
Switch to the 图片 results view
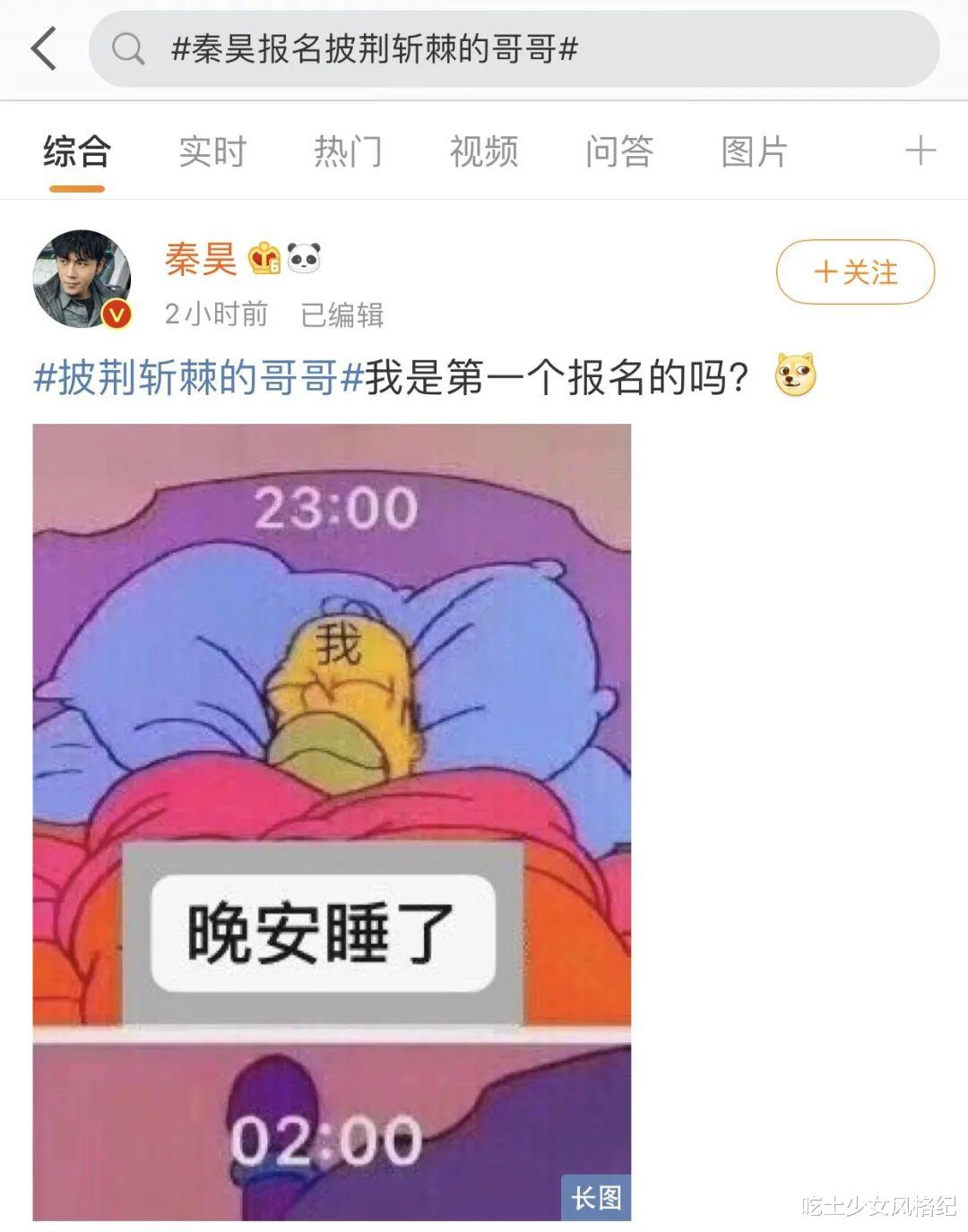(754, 151)
